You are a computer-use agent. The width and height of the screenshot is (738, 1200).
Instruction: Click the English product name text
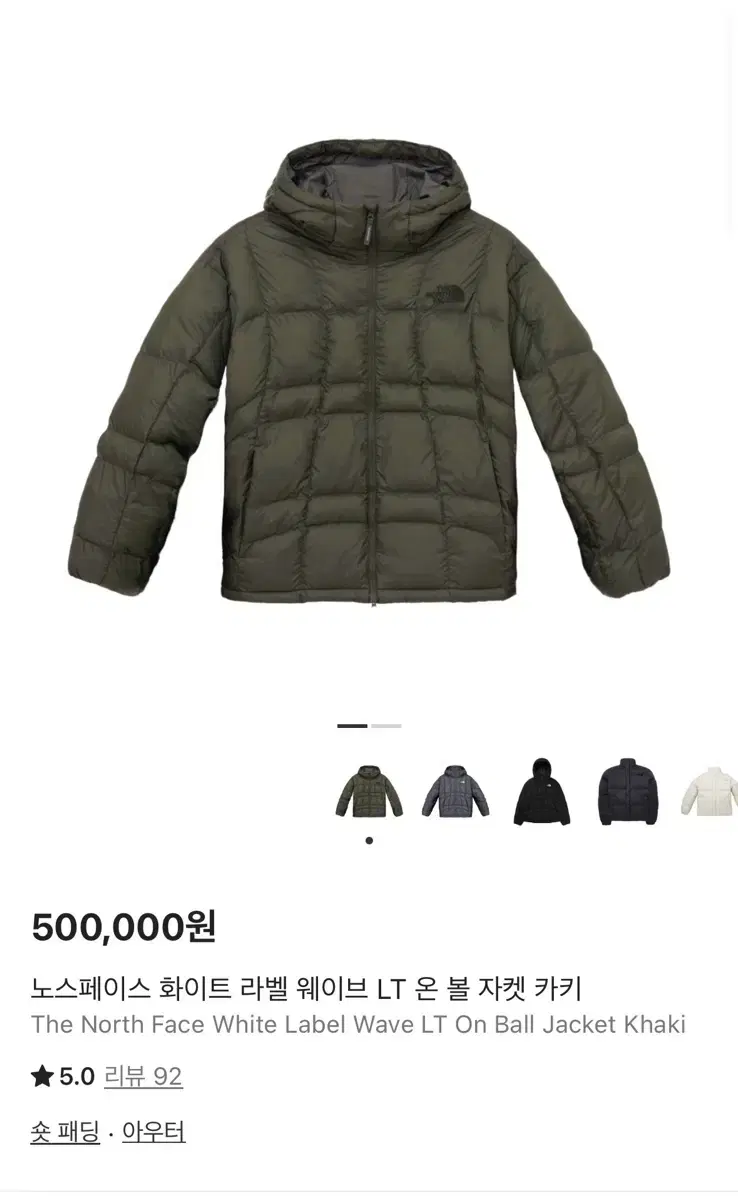[358, 1024]
